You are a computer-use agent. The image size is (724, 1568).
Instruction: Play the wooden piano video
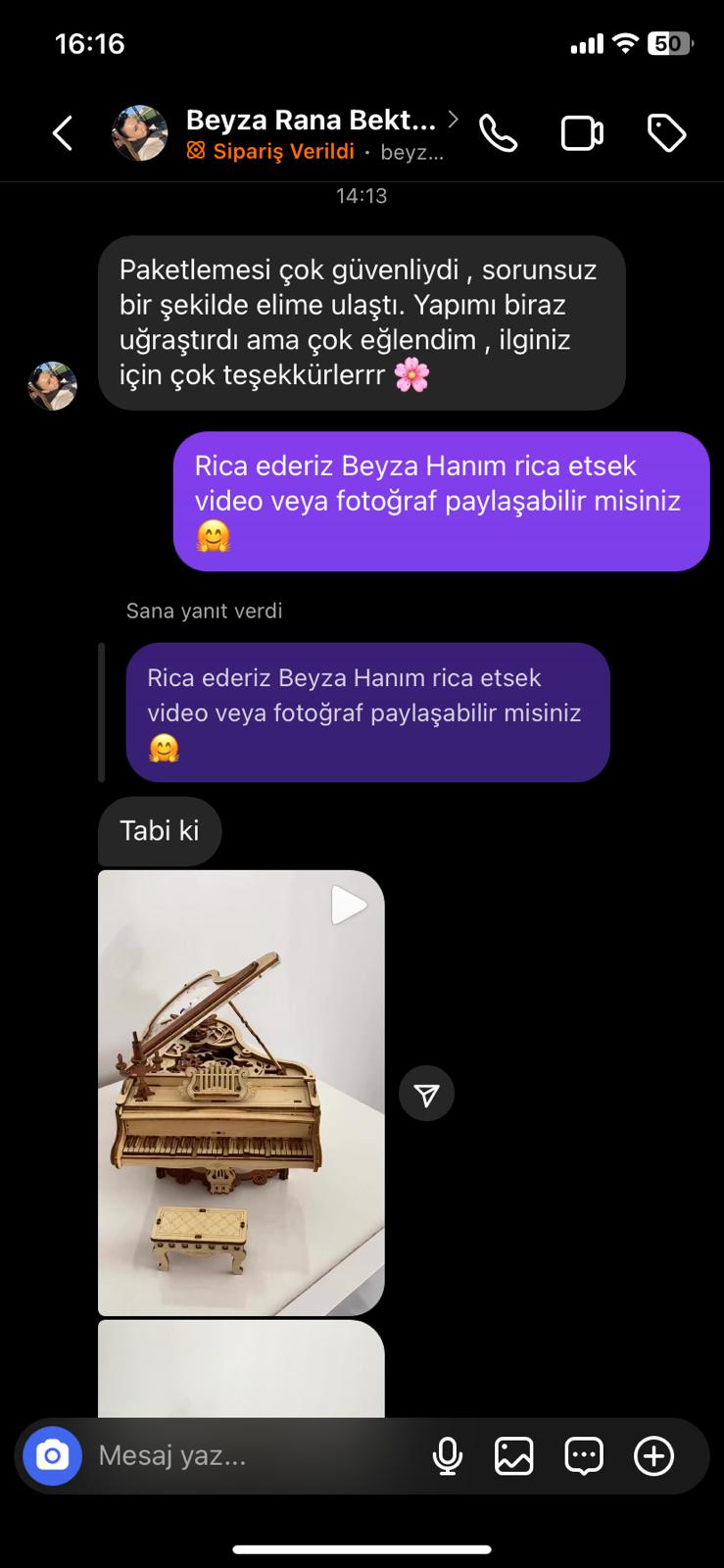coord(351,905)
